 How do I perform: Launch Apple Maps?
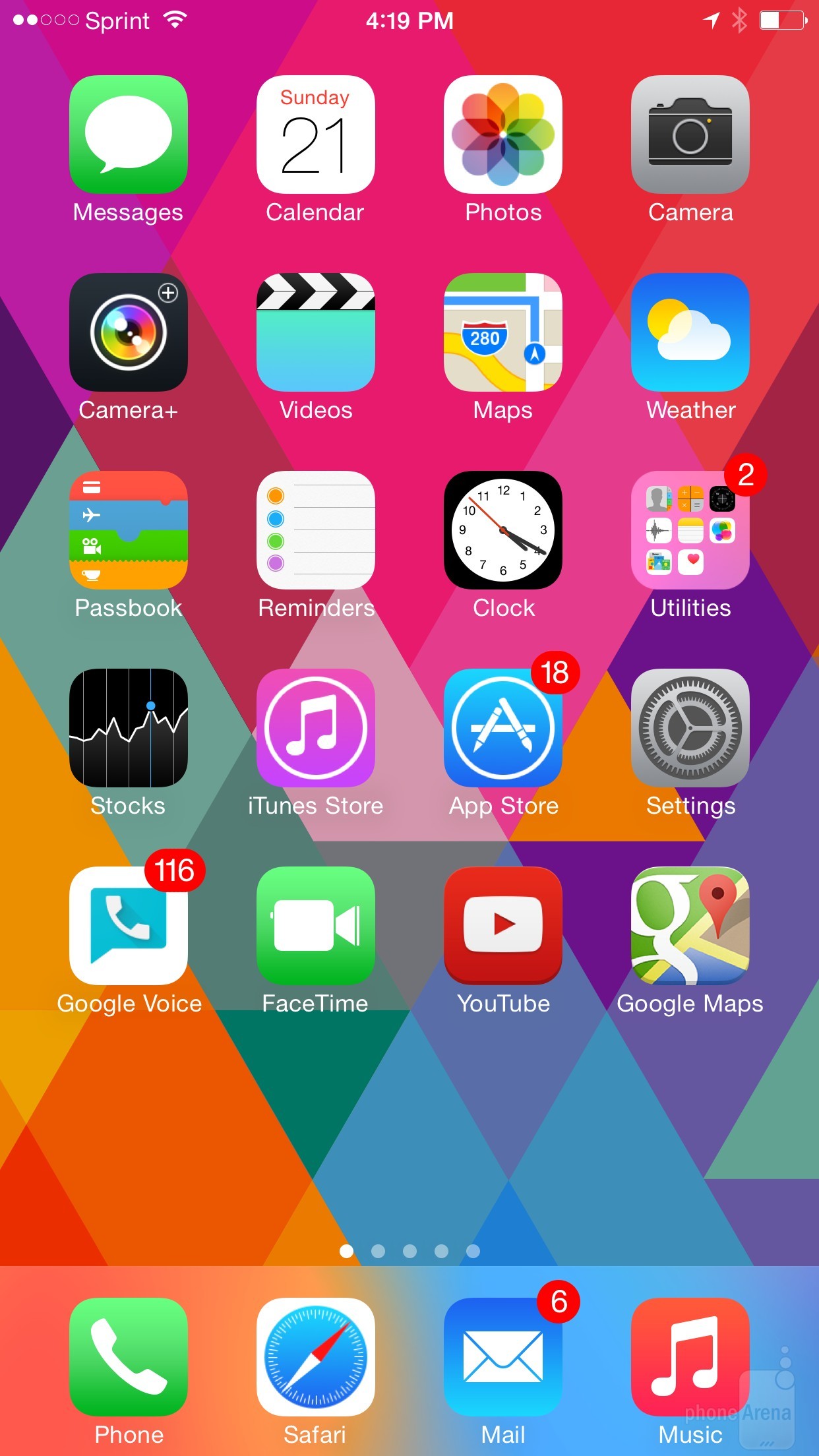pos(502,332)
